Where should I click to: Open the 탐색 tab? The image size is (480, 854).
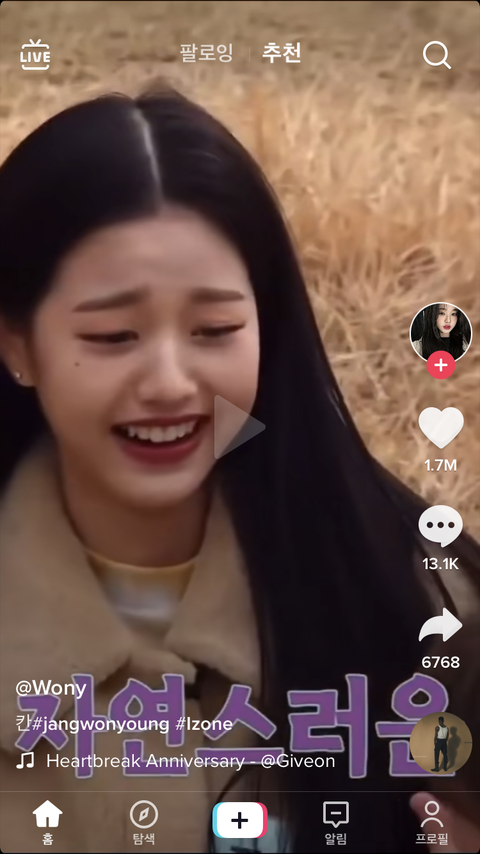144,822
